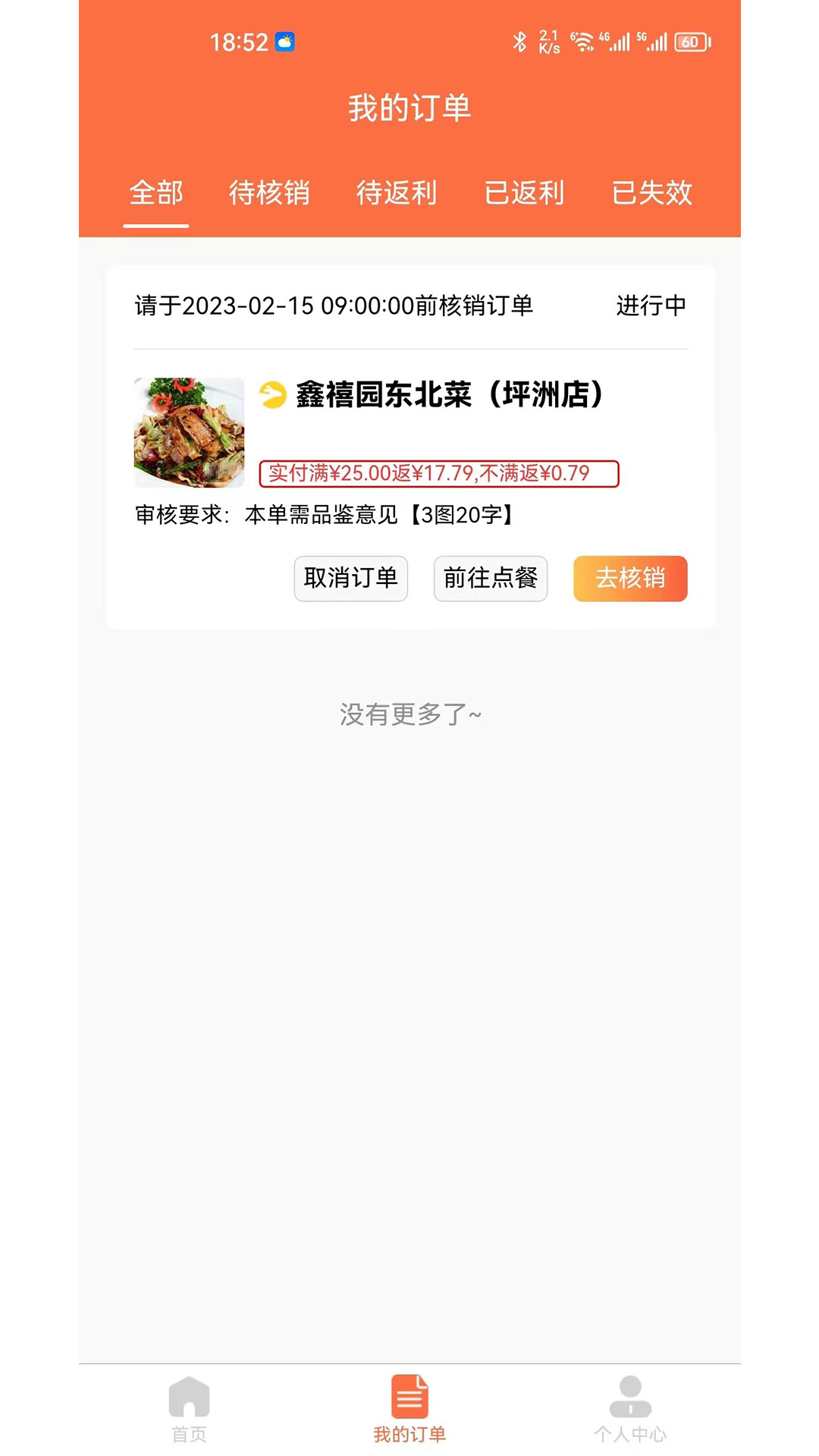Show the 待返利 orders tab

pyautogui.click(x=397, y=193)
